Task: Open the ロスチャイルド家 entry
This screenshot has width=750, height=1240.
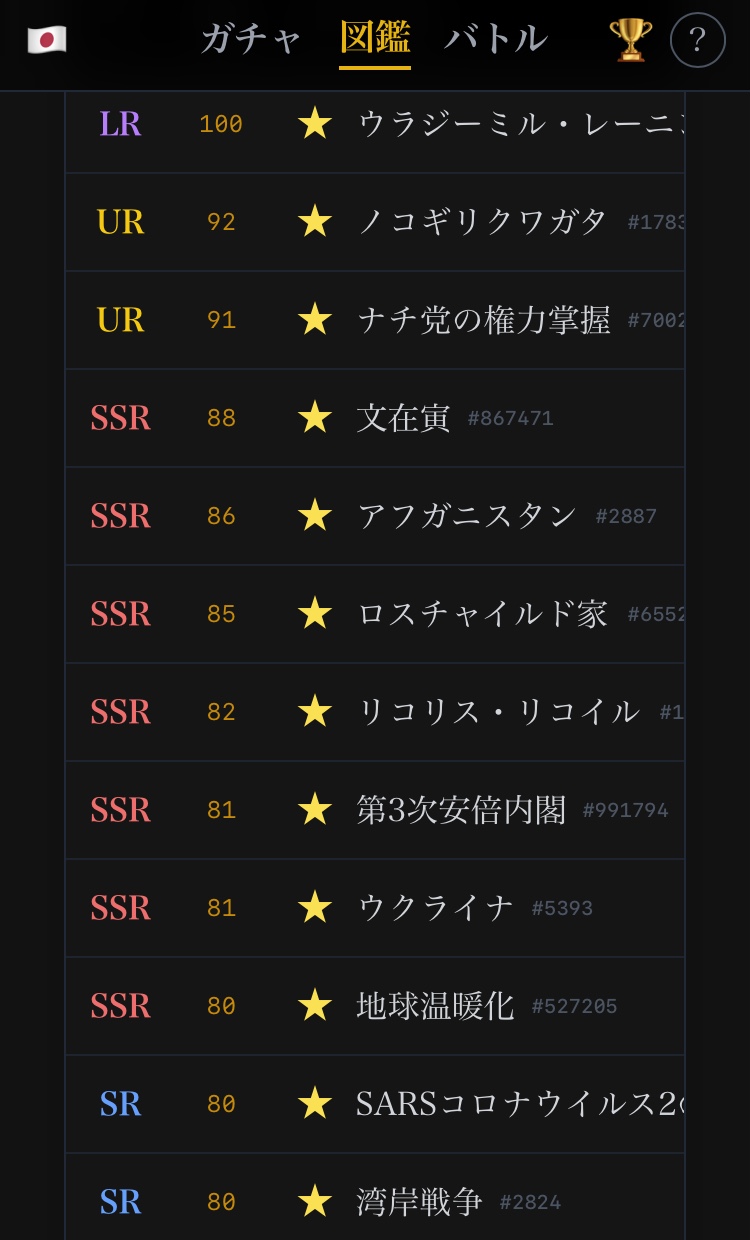Action: (482, 613)
